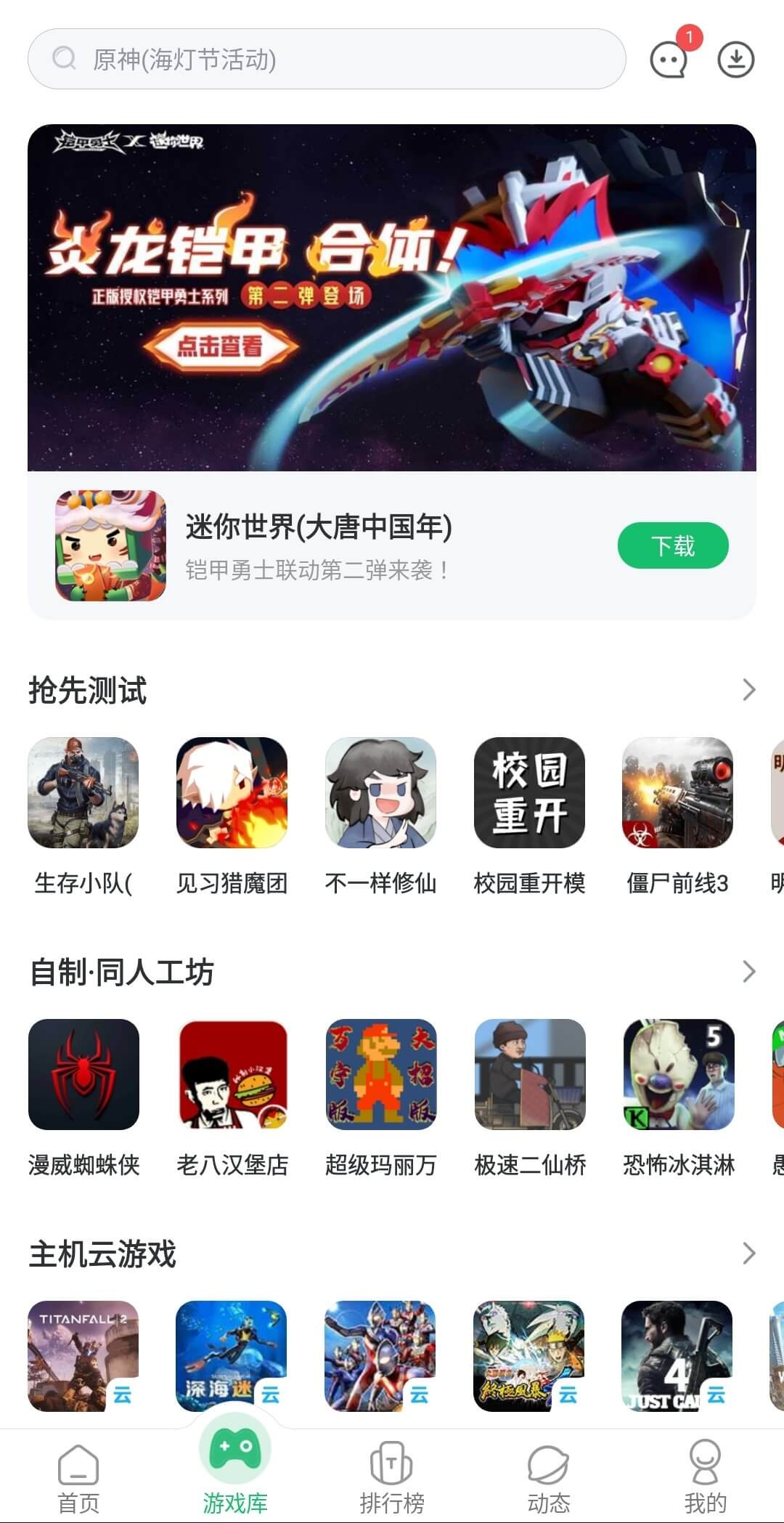
Task: Open the messages icon with notification badge
Action: pyautogui.click(x=669, y=61)
